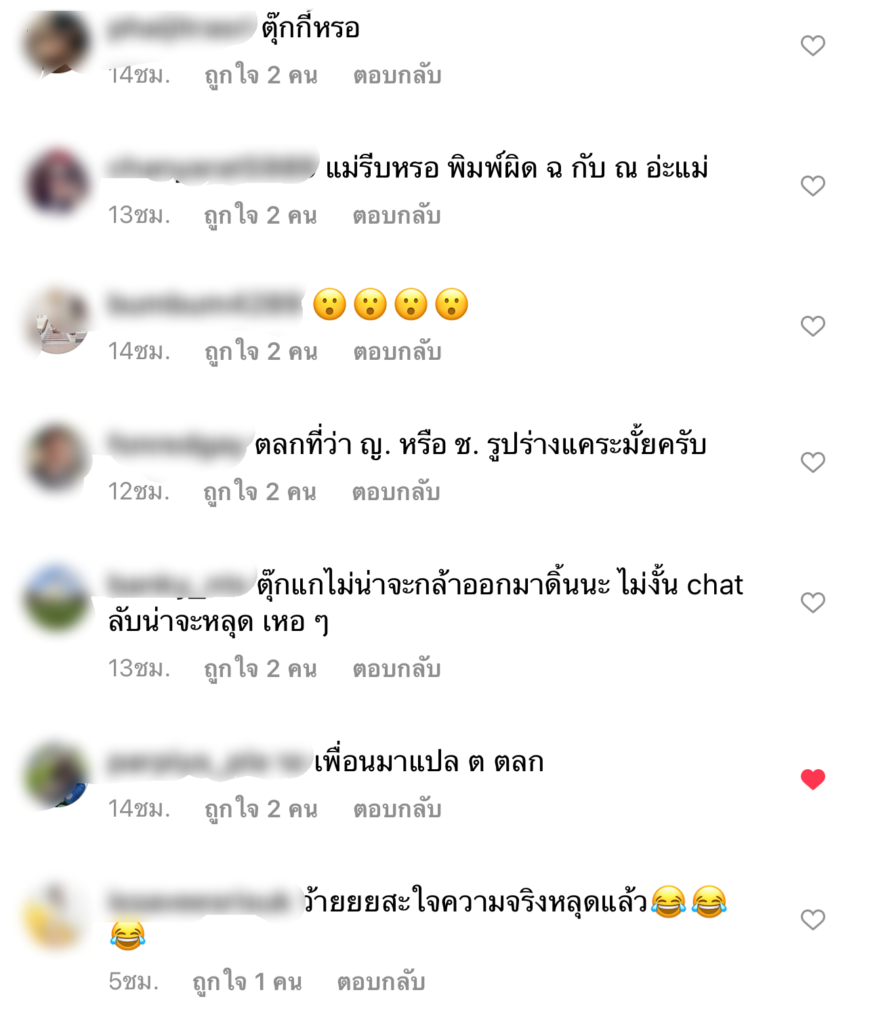
Task: Like the comment with surprised face emojis
Action: pos(813,326)
